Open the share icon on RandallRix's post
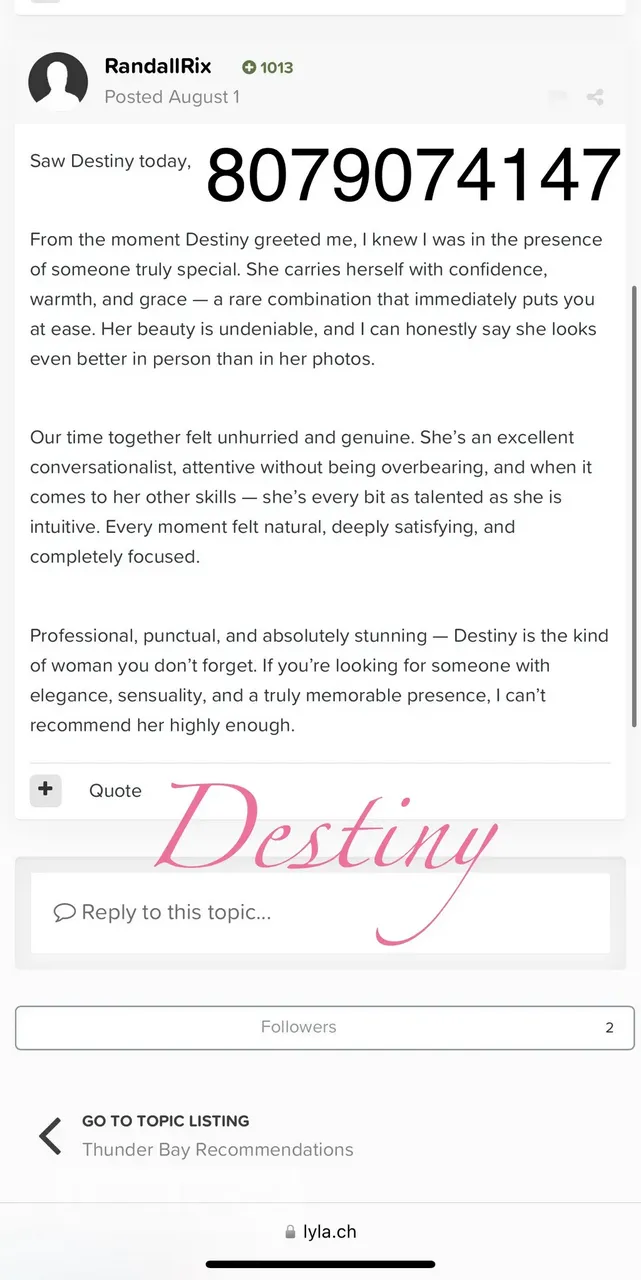641x1280 pixels. (x=595, y=97)
